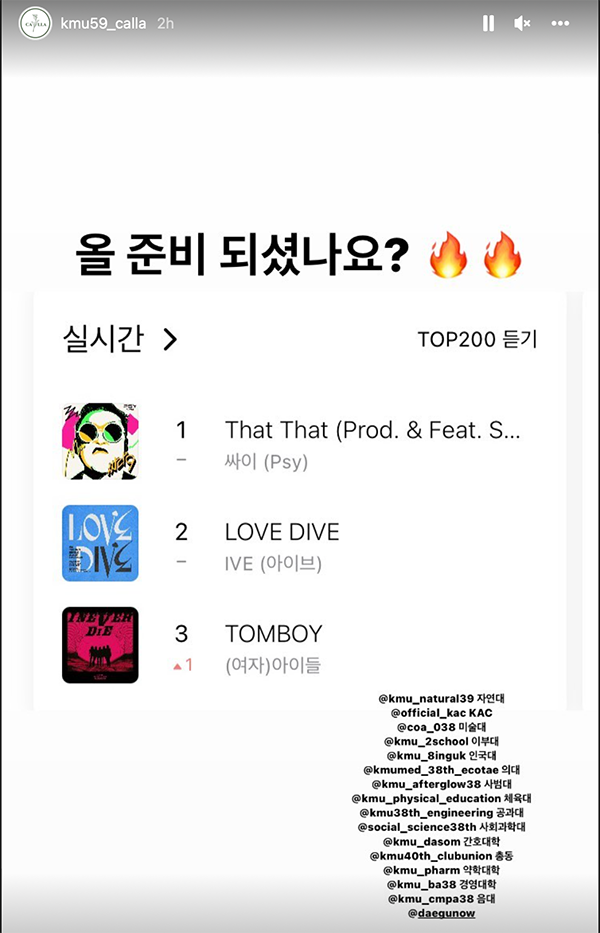Open the story's more options menu
This screenshot has width=600, height=933.
click(559, 23)
